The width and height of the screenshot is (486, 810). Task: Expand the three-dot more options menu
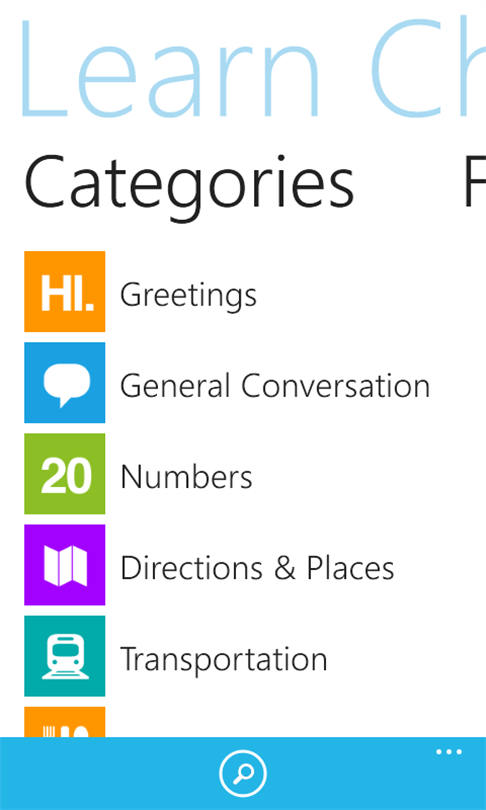pos(449,752)
